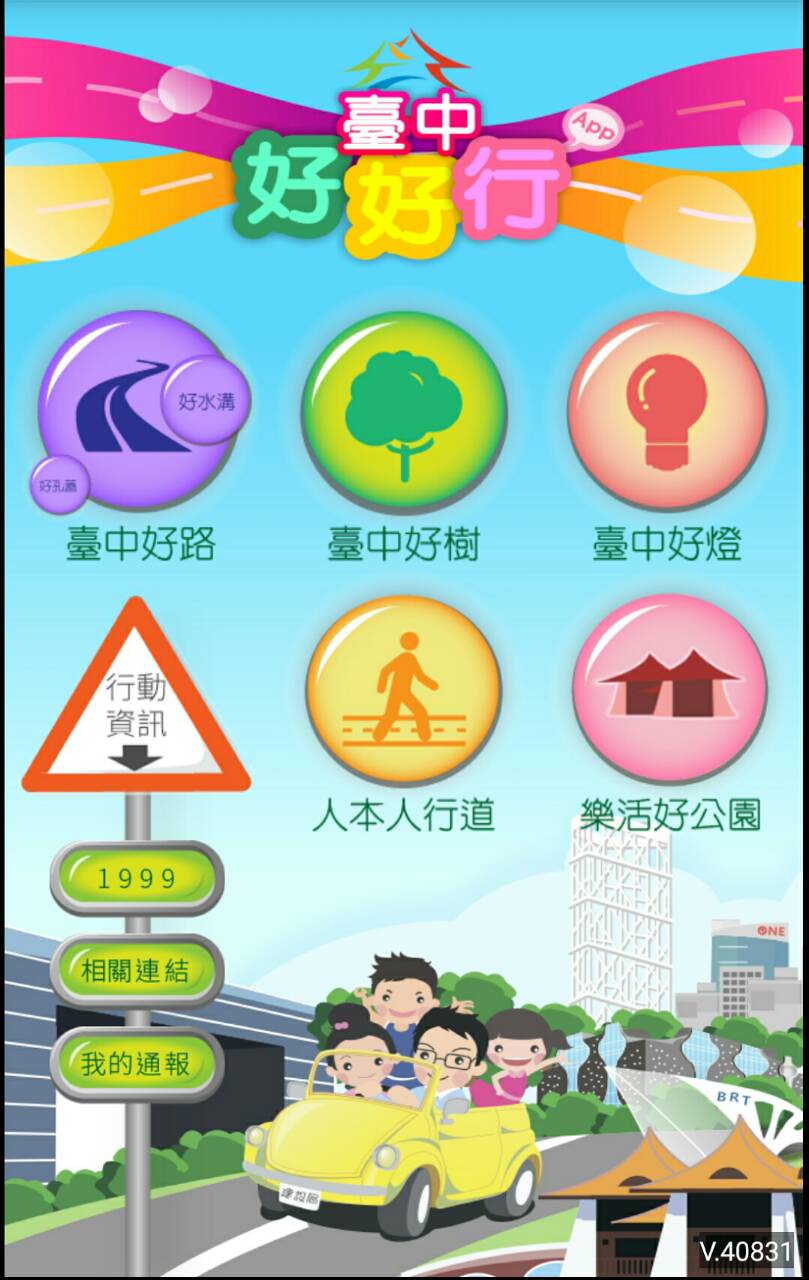Screen dimensions: 809x1280
Task: Select the 臺中好樹 tree button
Action: 403,412
